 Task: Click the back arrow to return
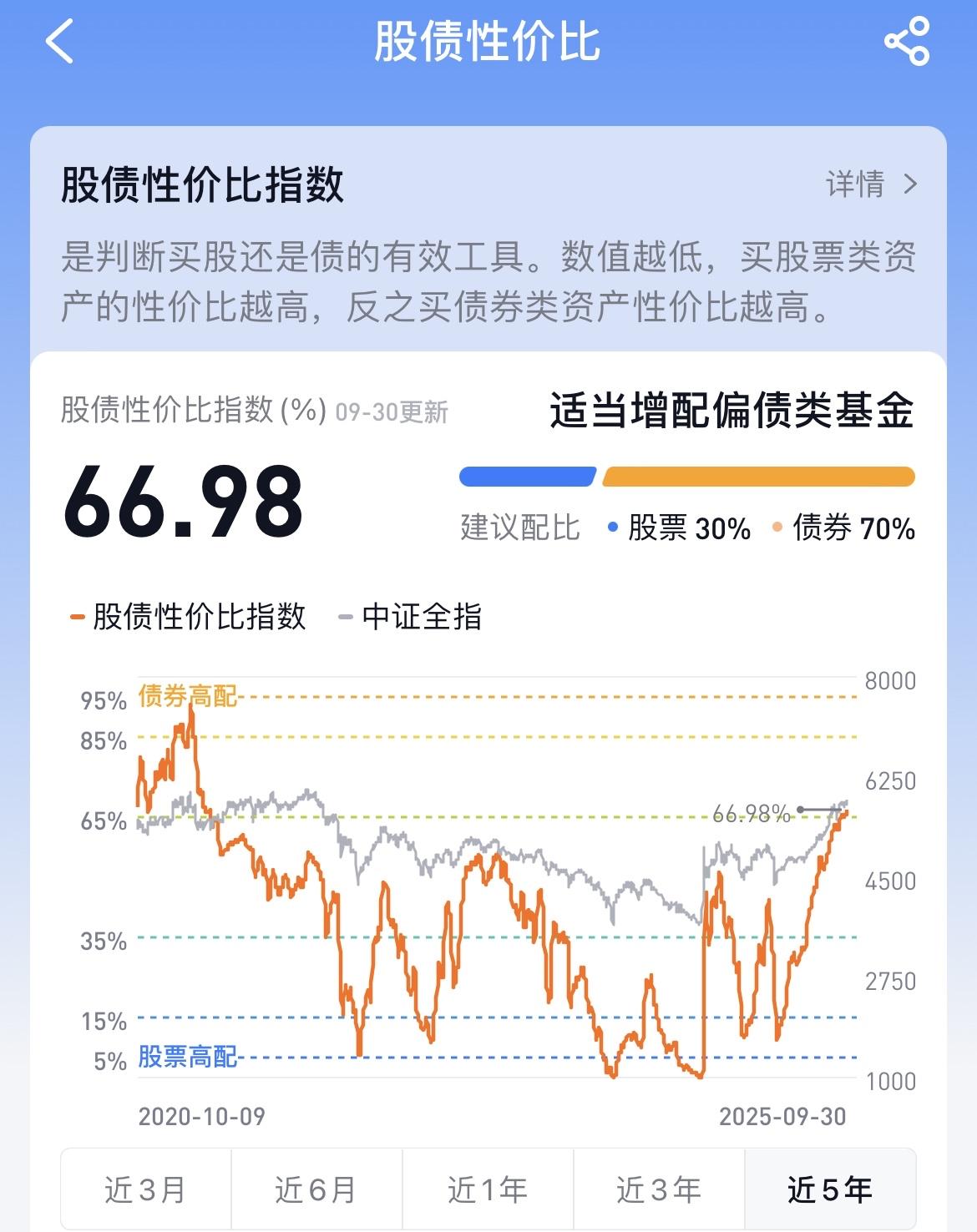pos(58,40)
